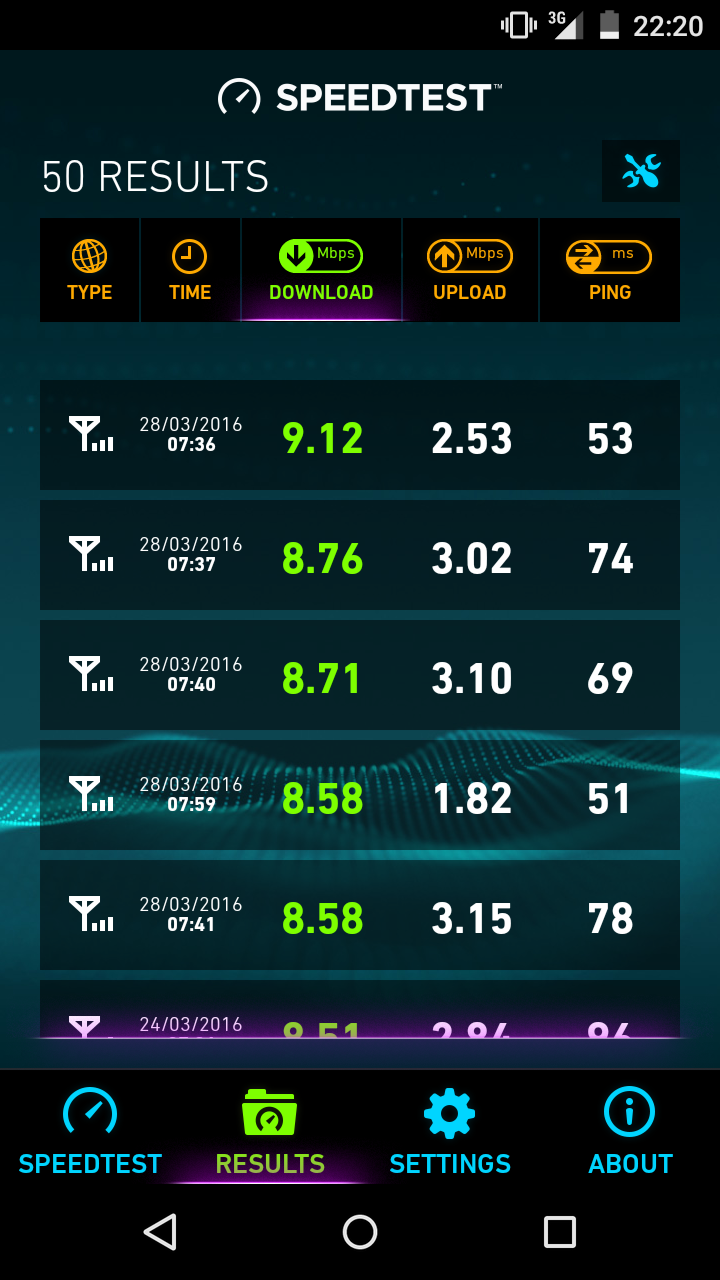Open the result recorded at 07:59
720x1280 pixels.
tap(360, 795)
